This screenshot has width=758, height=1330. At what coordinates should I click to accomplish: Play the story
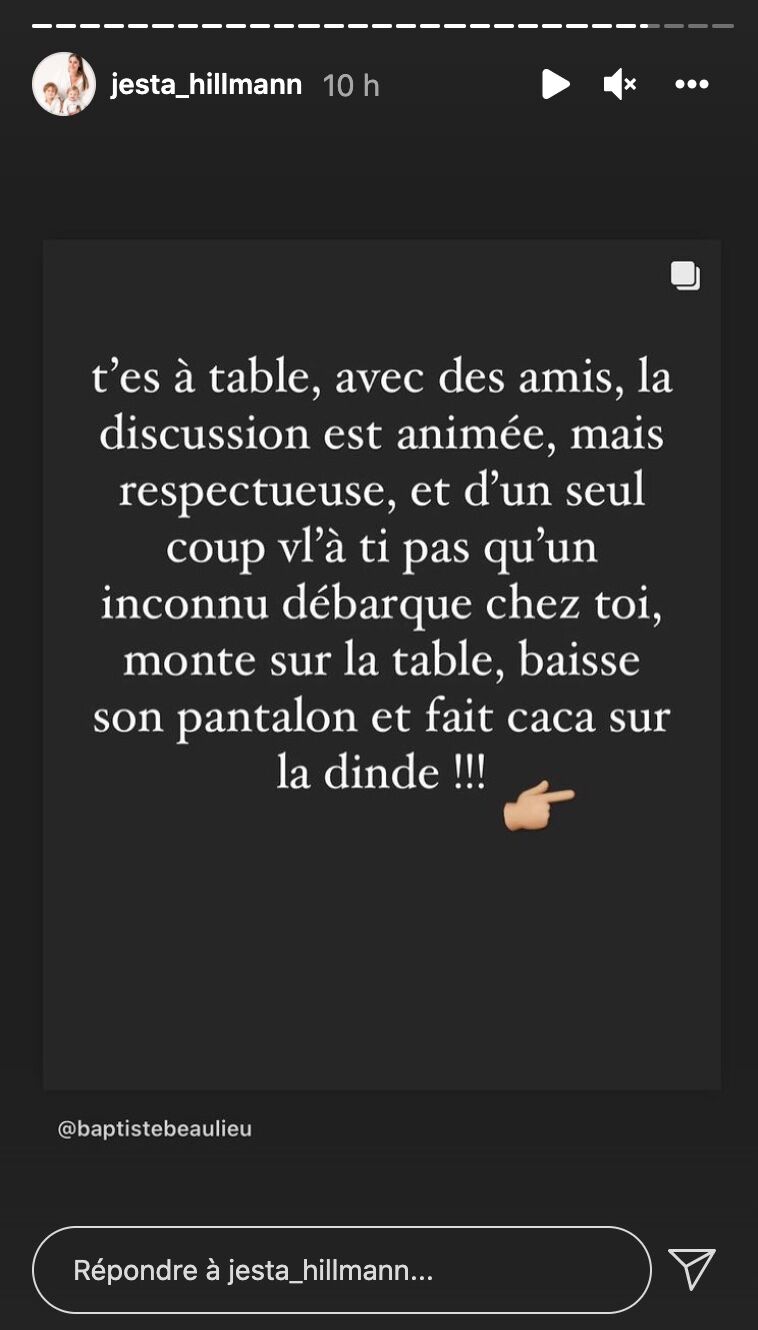(555, 85)
